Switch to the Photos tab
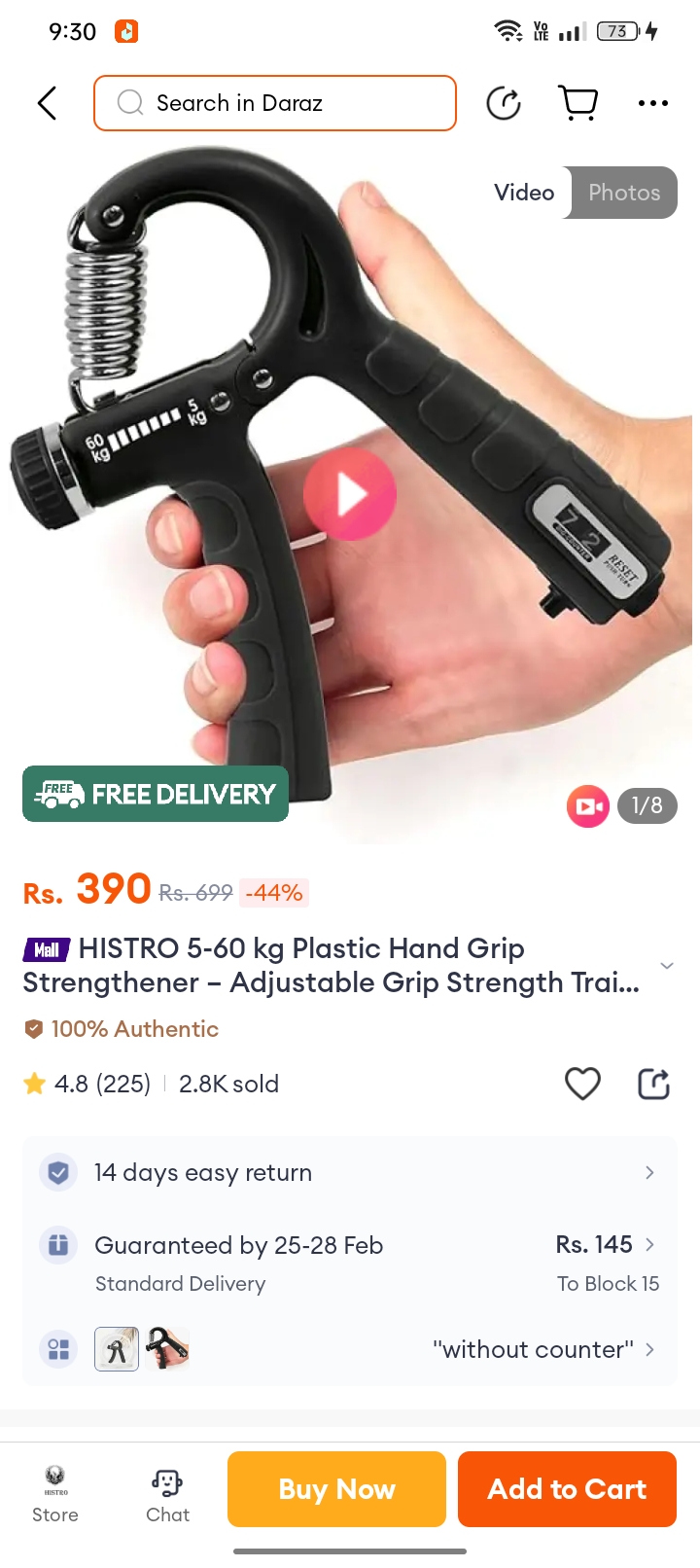 pyautogui.click(x=623, y=193)
